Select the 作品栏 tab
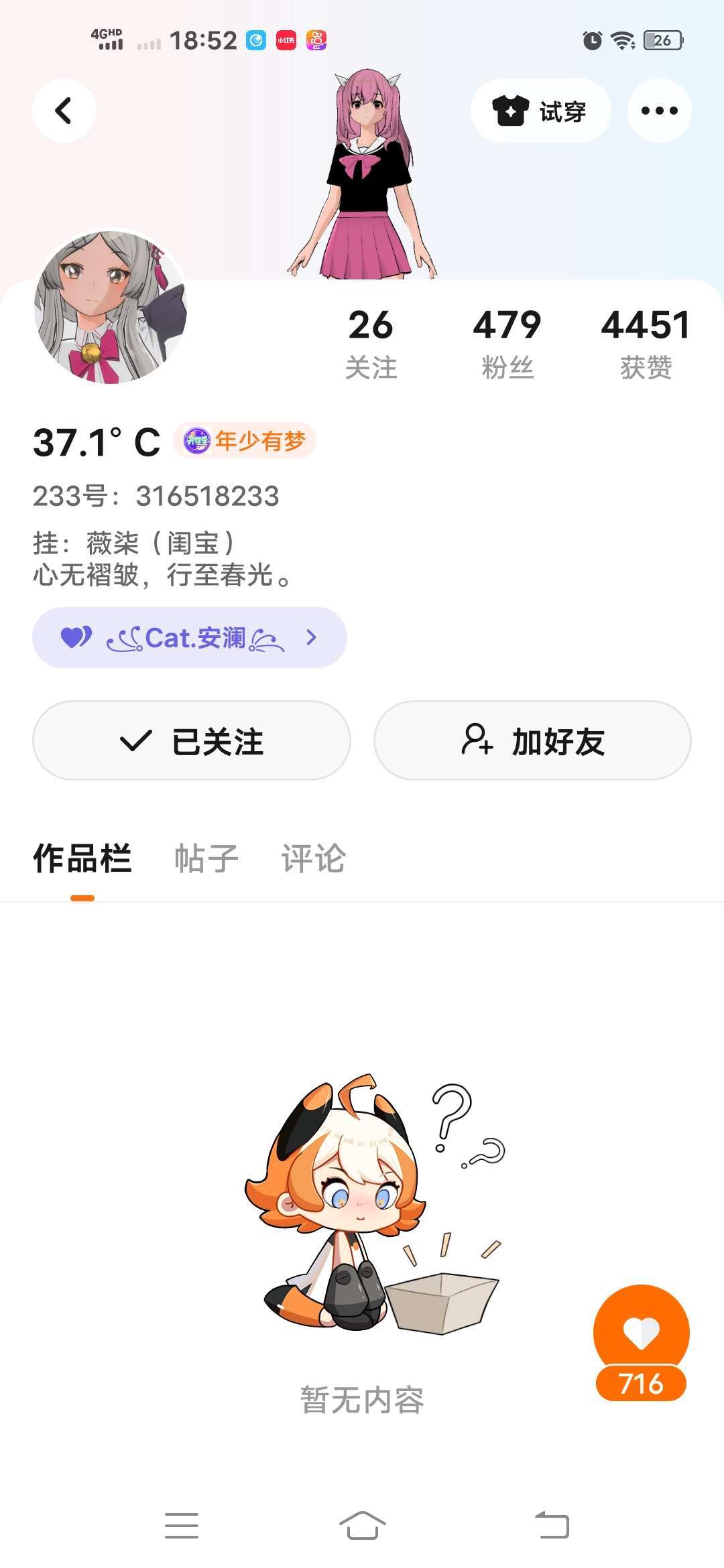This screenshot has height=1568, width=724. pyautogui.click(x=82, y=858)
